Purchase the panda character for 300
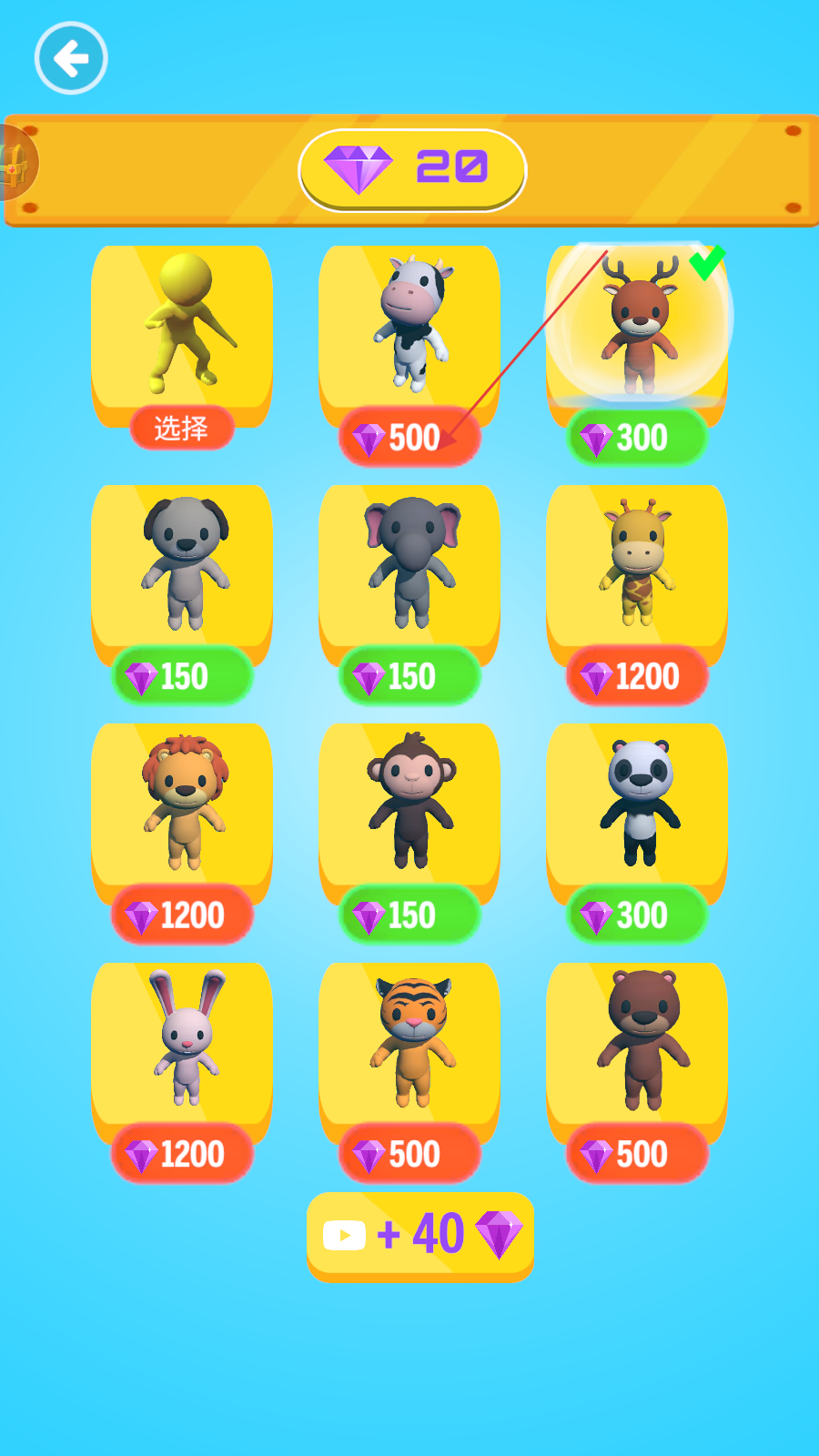819x1456 pixels. [x=637, y=915]
